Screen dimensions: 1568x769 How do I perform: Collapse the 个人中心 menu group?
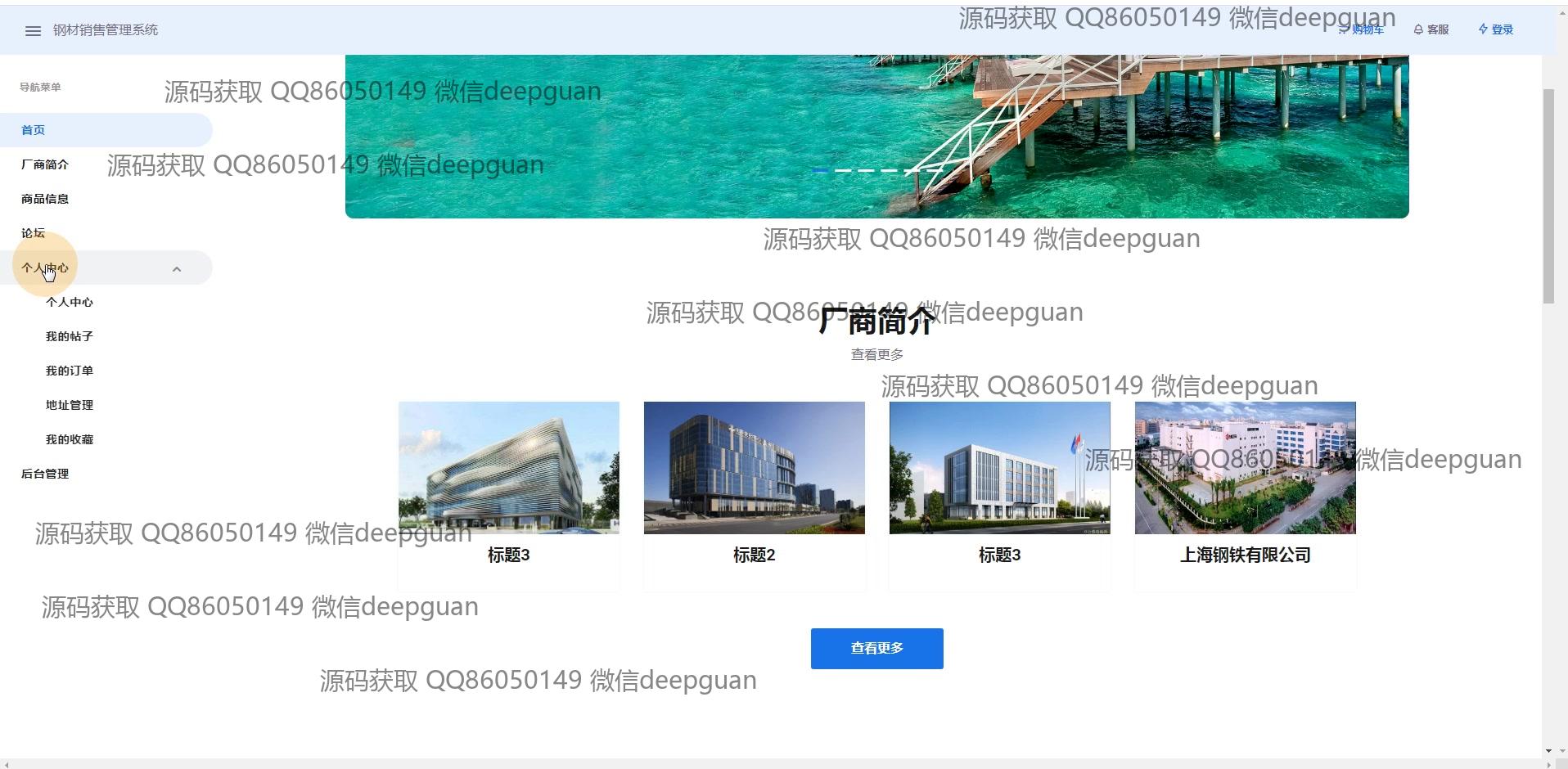coord(176,268)
